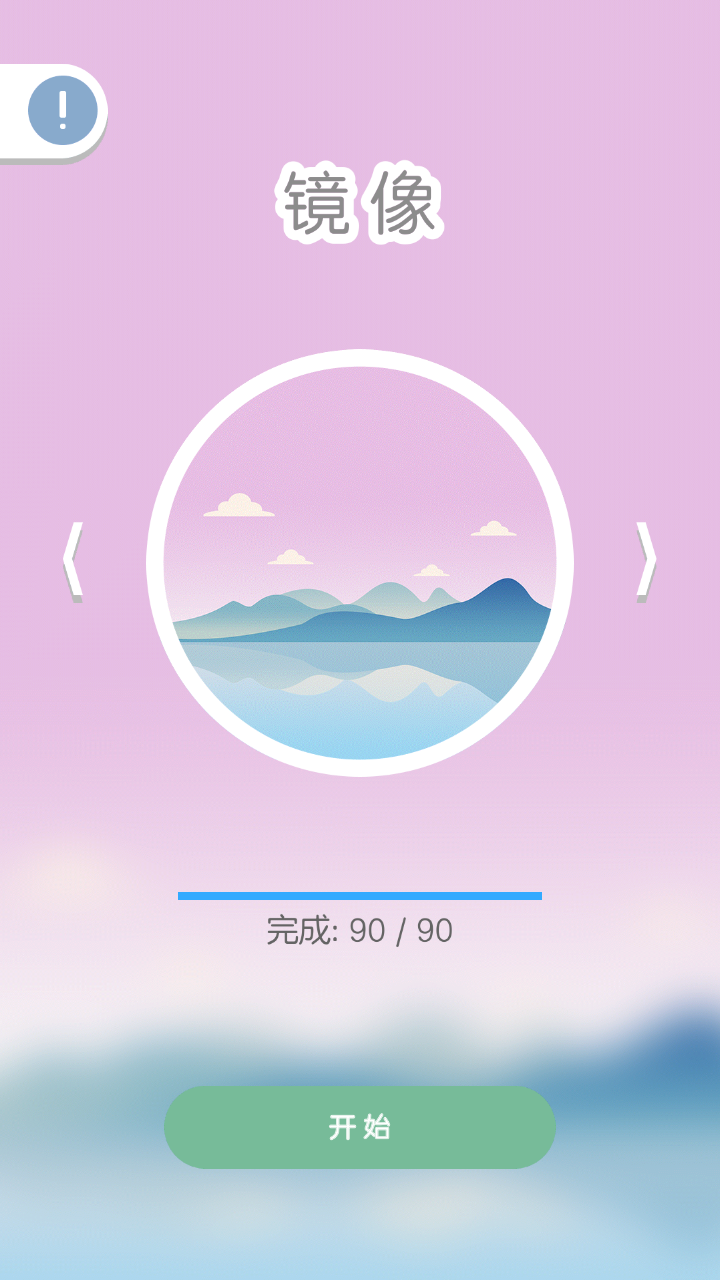Open the 镜像 mountain lake picture
This screenshot has height=1280, width=720.
[360, 562]
